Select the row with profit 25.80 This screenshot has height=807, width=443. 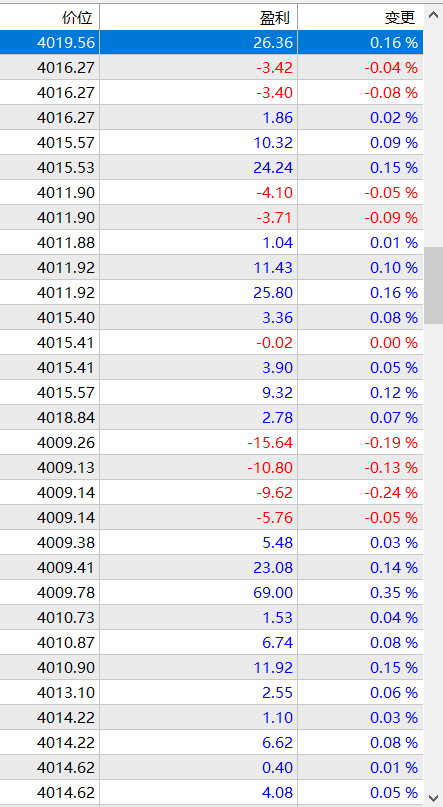[211, 292]
